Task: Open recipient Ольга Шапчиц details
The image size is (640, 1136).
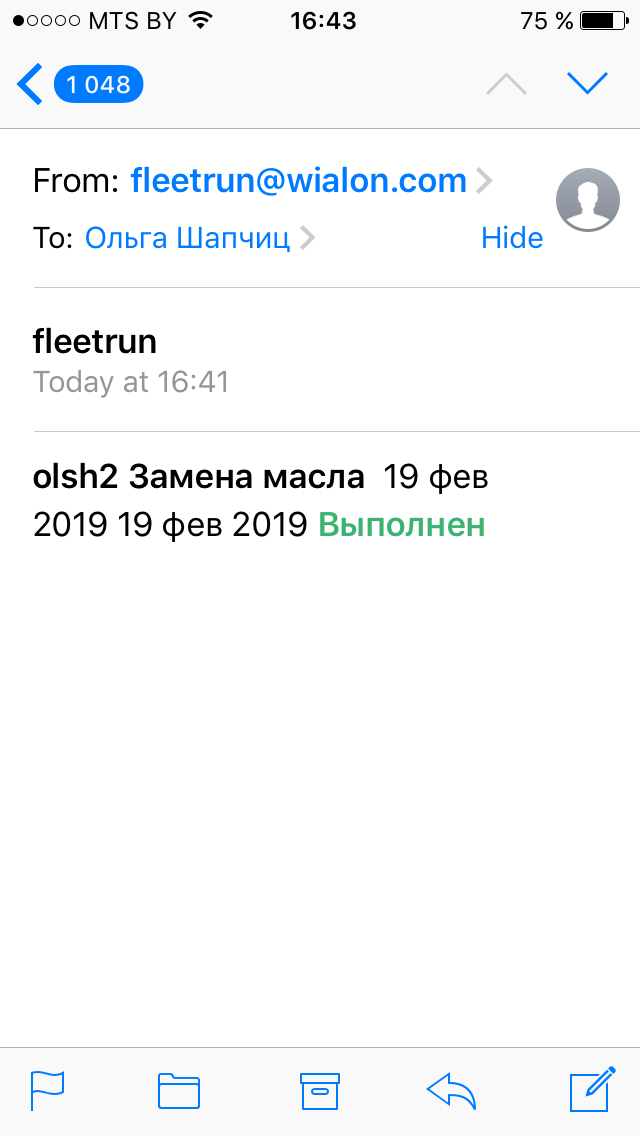Action: (x=188, y=238)
